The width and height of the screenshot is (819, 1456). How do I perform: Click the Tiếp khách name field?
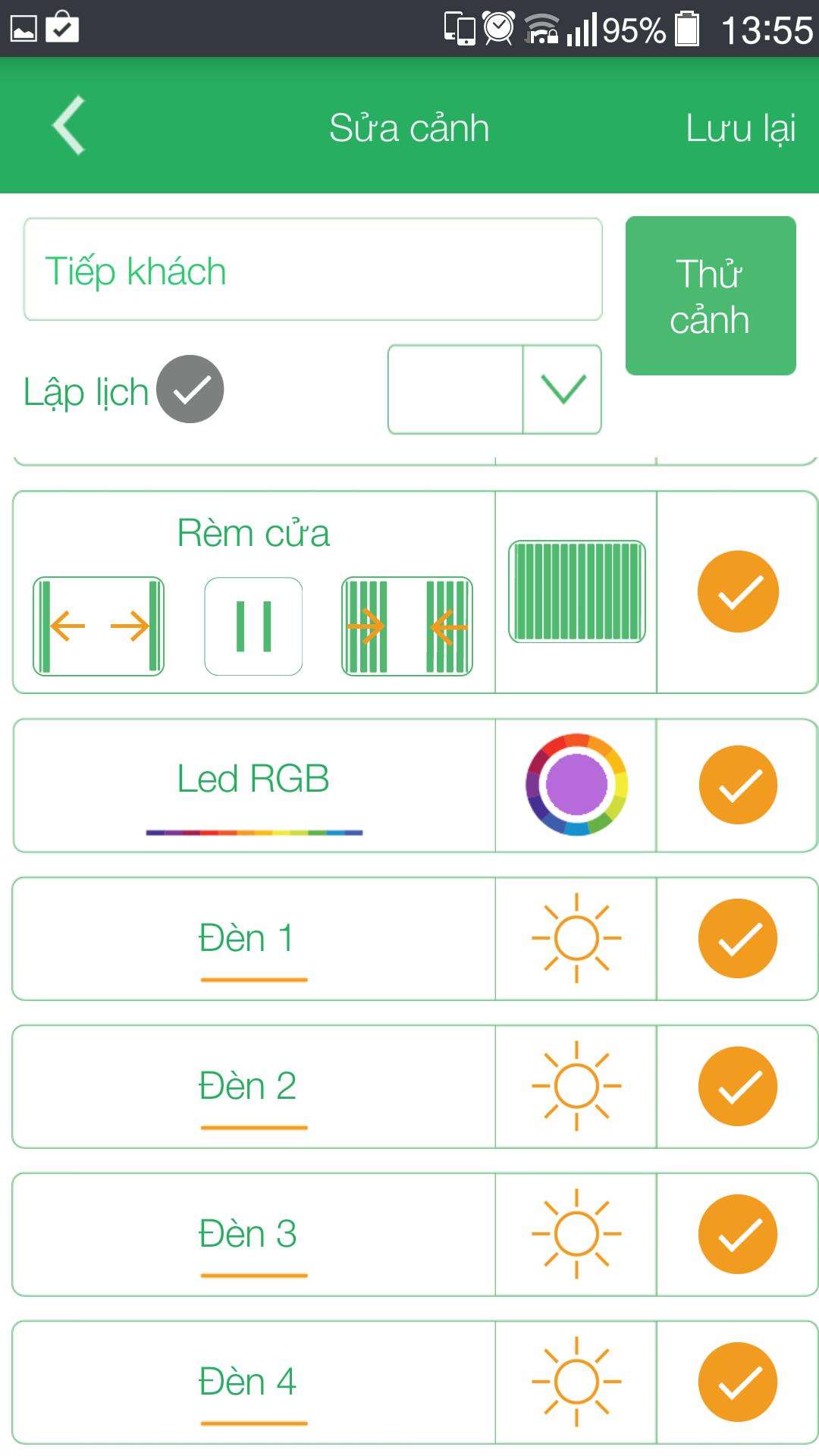[x=311, y=269]
